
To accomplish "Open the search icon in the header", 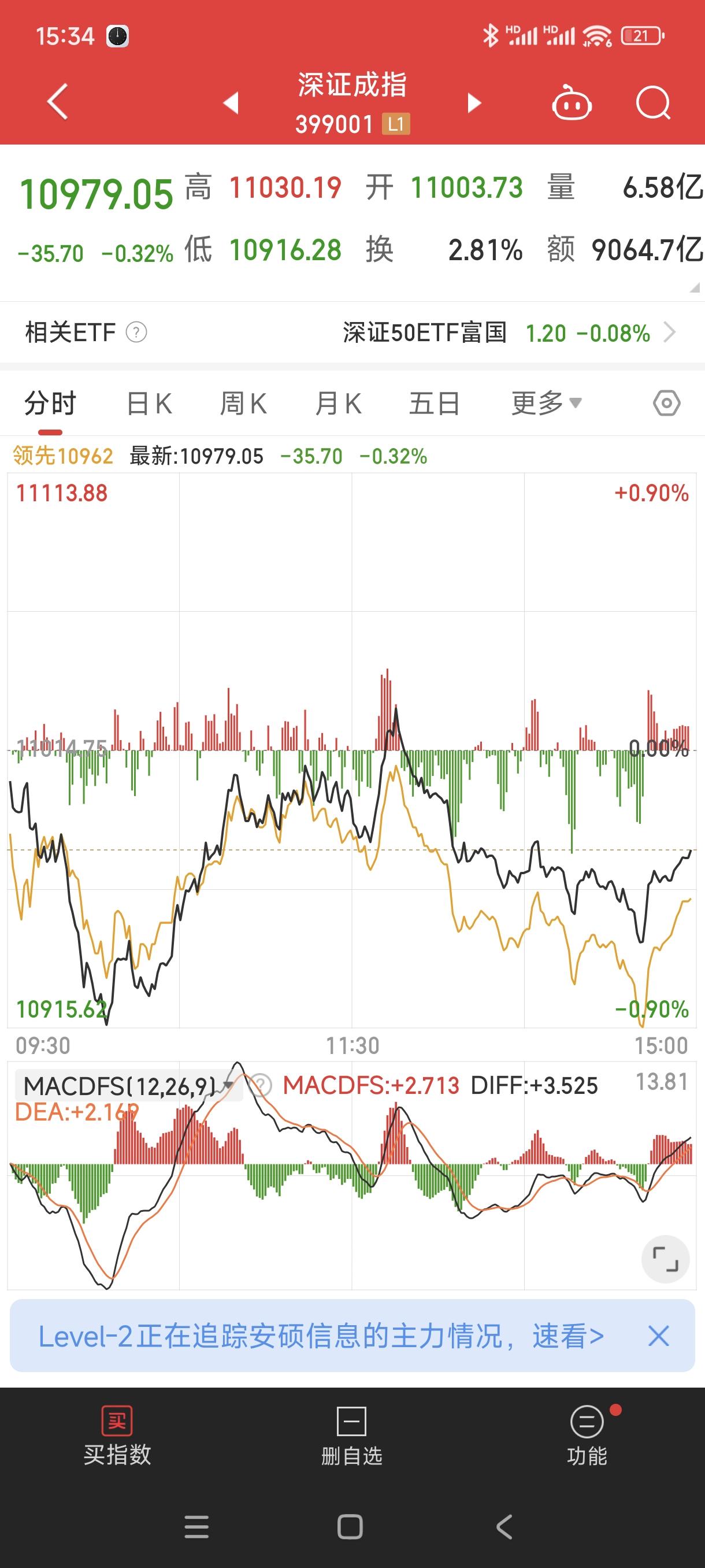I will click(x=652, y=103).
